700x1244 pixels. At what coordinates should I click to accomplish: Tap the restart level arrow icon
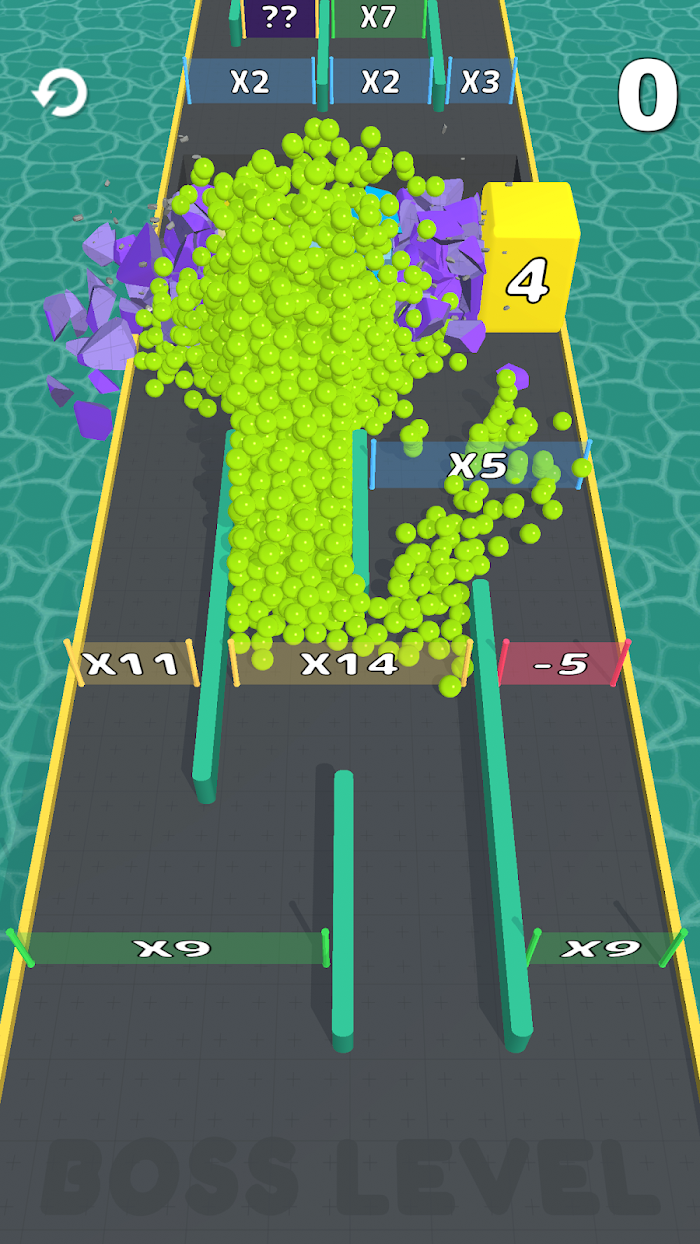point(60,94)
